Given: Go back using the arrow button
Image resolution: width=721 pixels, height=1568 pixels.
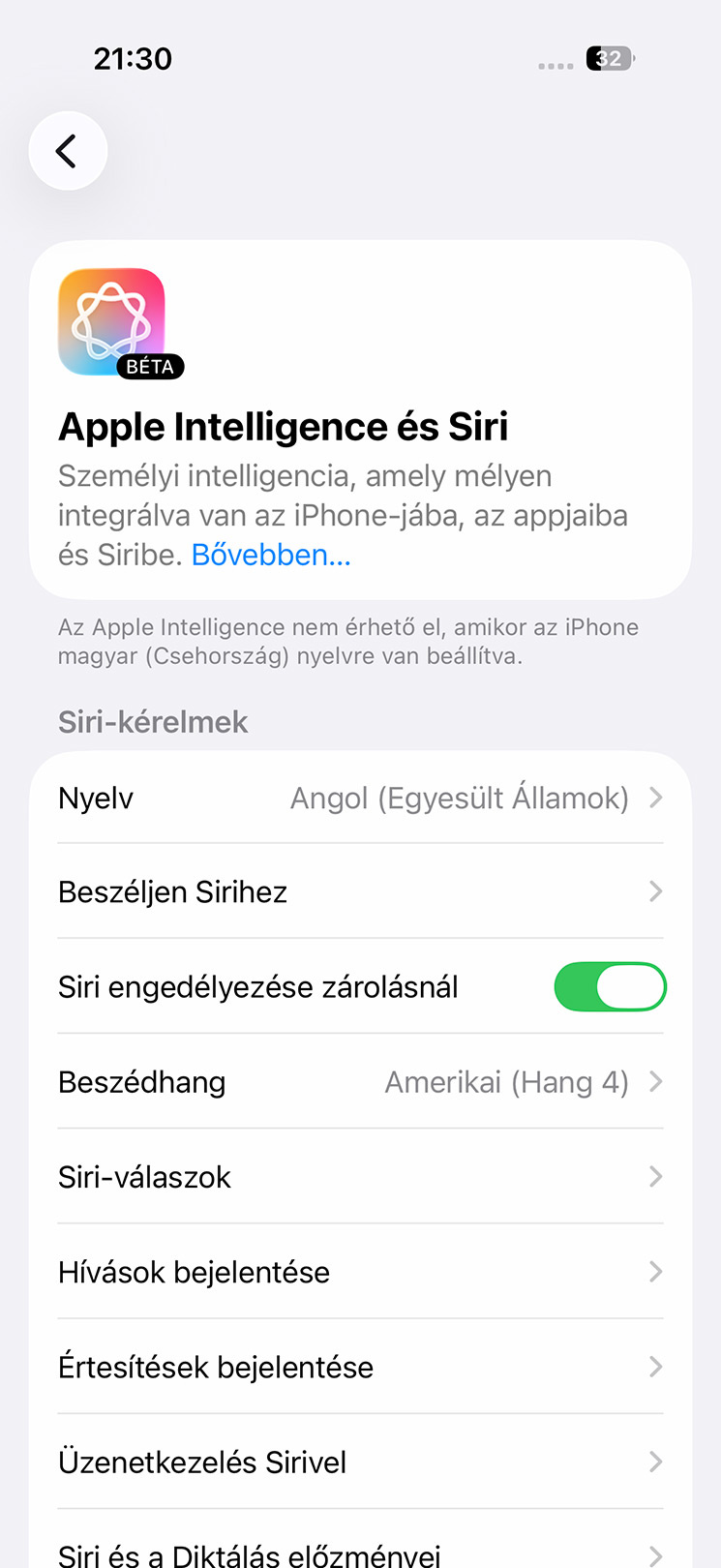Looking at the screenshot, I should (68, 151).
